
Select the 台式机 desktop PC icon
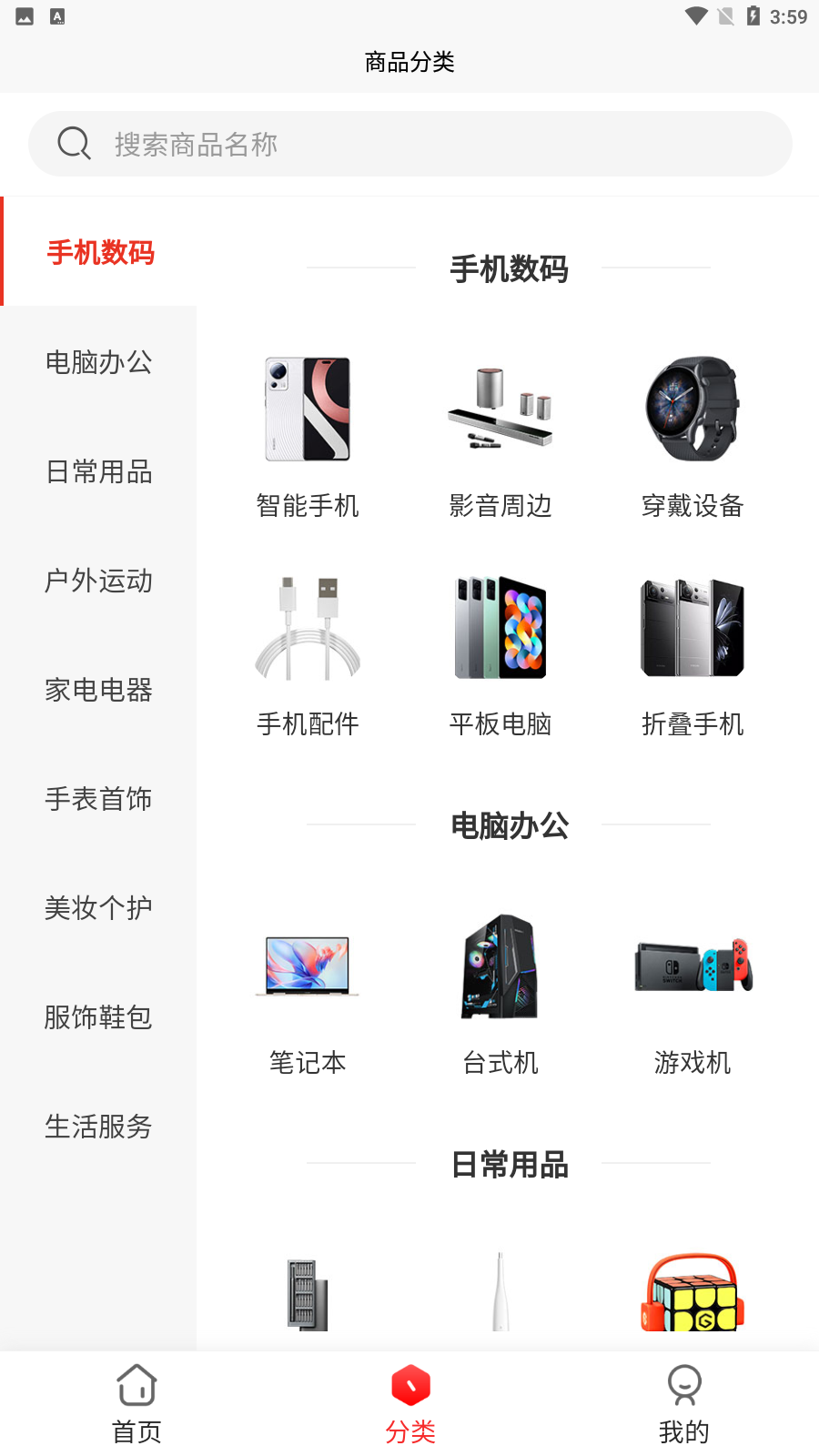pyautogui.click(x=500, y=966)
